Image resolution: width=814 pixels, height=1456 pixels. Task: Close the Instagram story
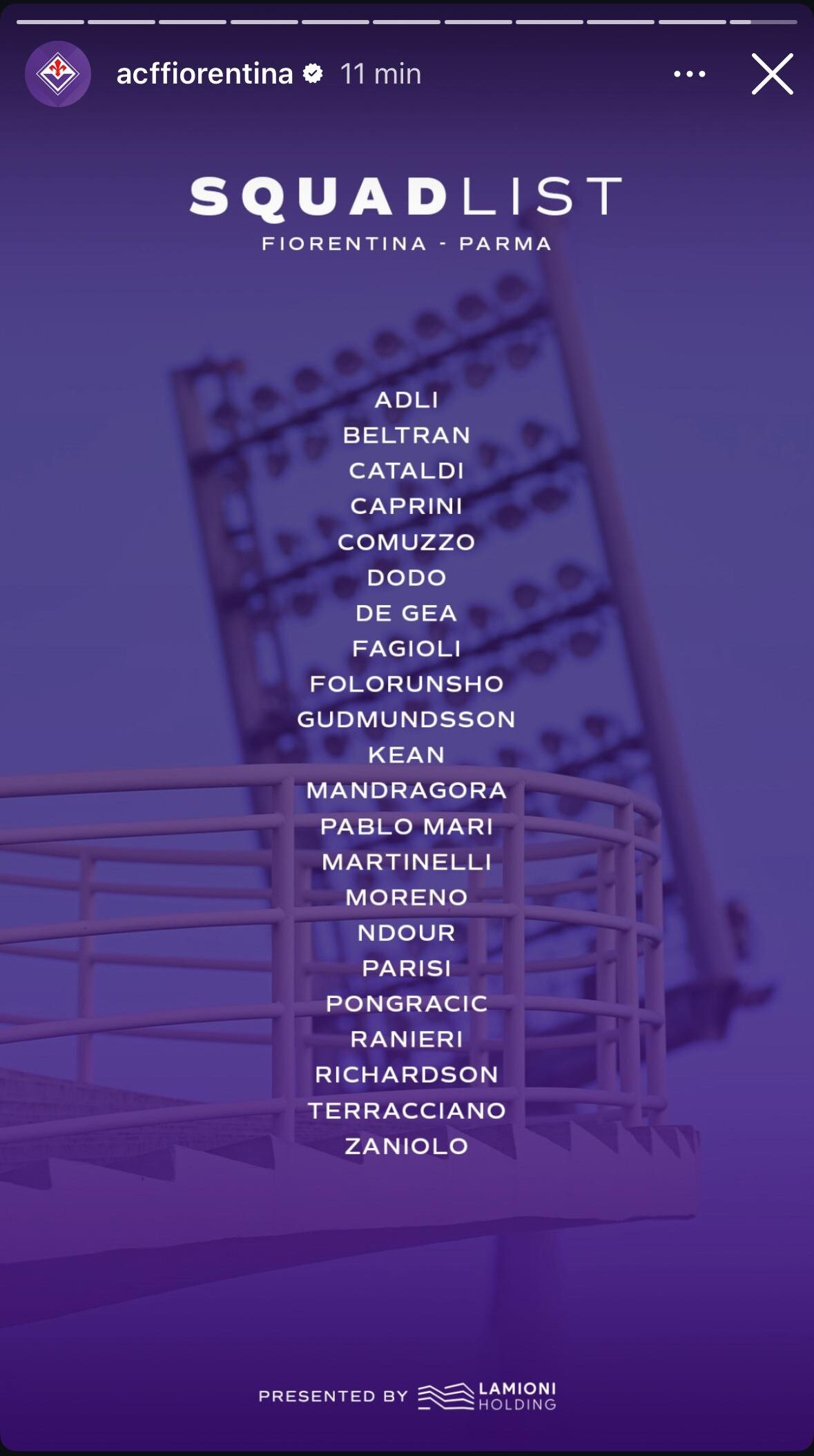[772, 74]
